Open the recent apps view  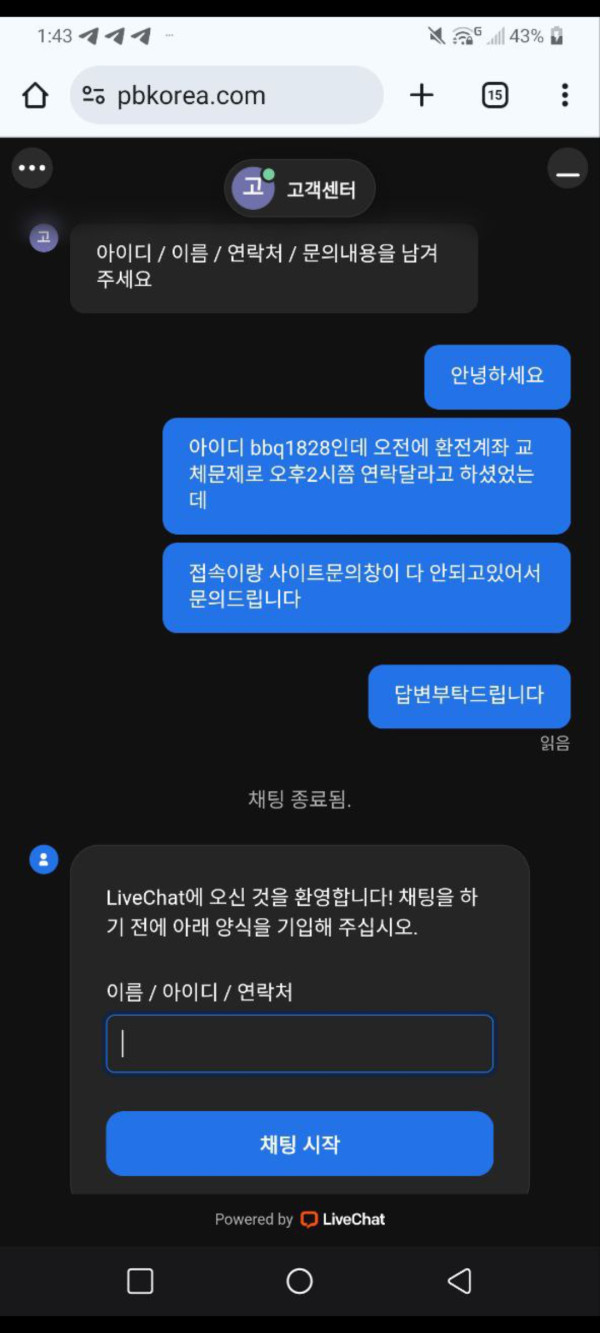click(140, 1281)
